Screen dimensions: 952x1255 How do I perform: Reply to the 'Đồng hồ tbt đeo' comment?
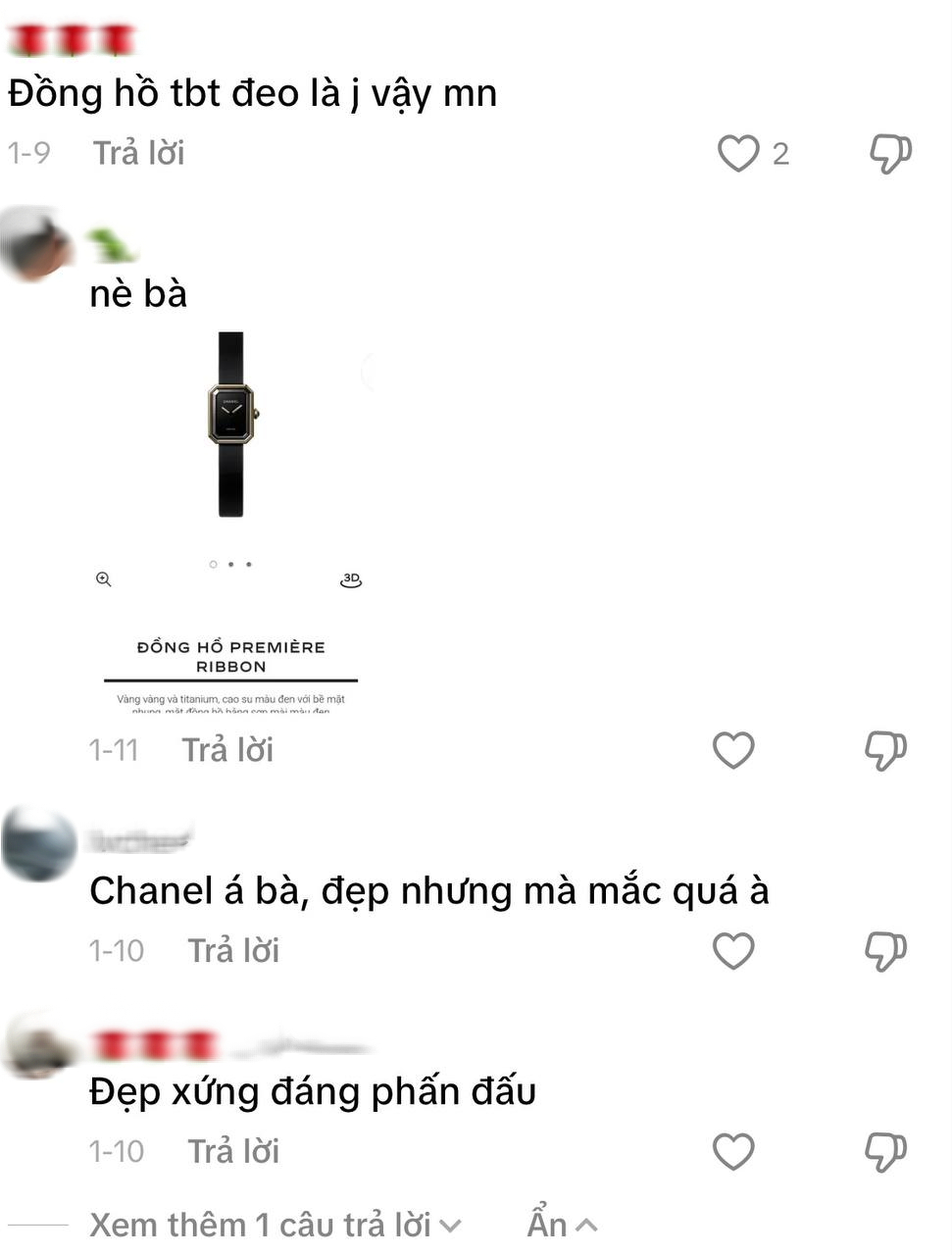click(138, 153)
